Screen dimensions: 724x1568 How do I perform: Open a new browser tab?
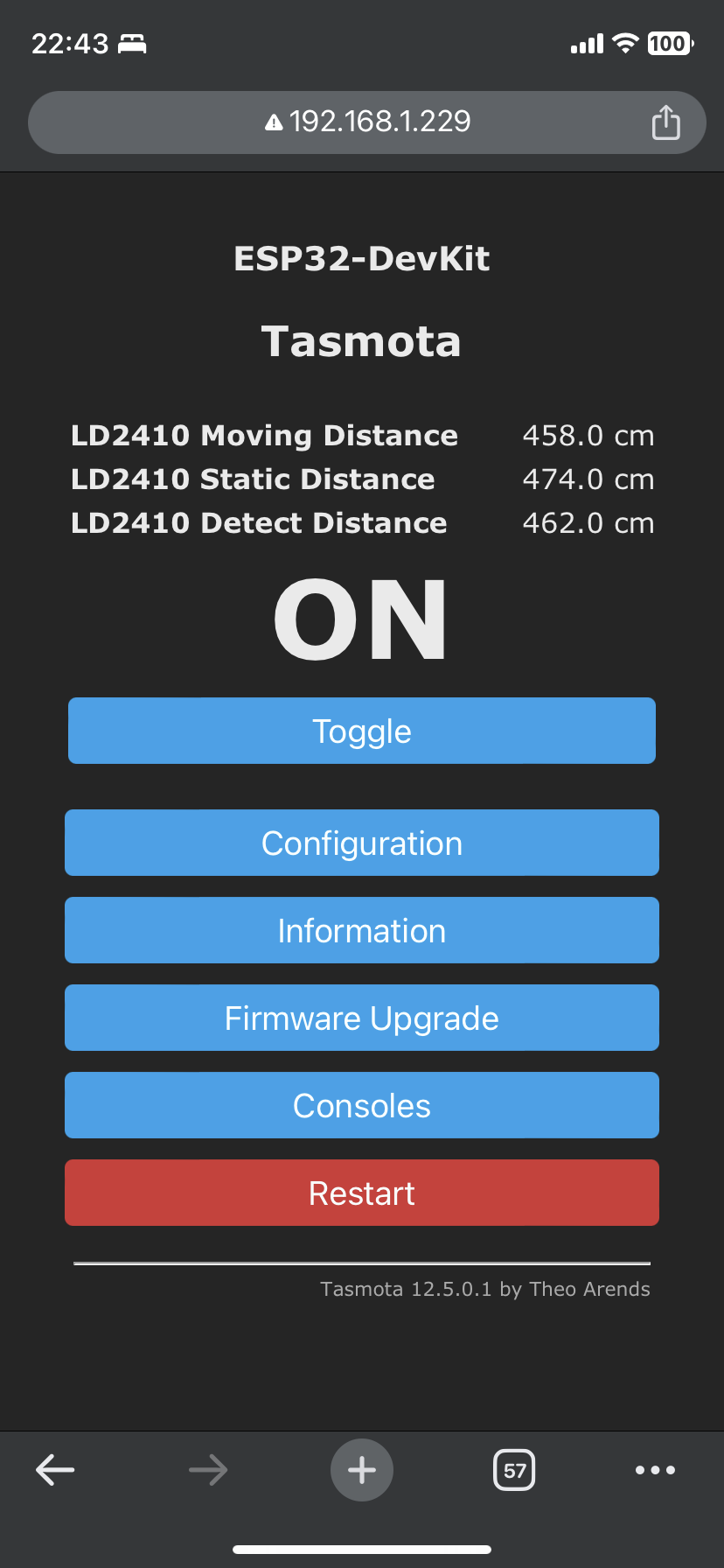click(362, 1470)
